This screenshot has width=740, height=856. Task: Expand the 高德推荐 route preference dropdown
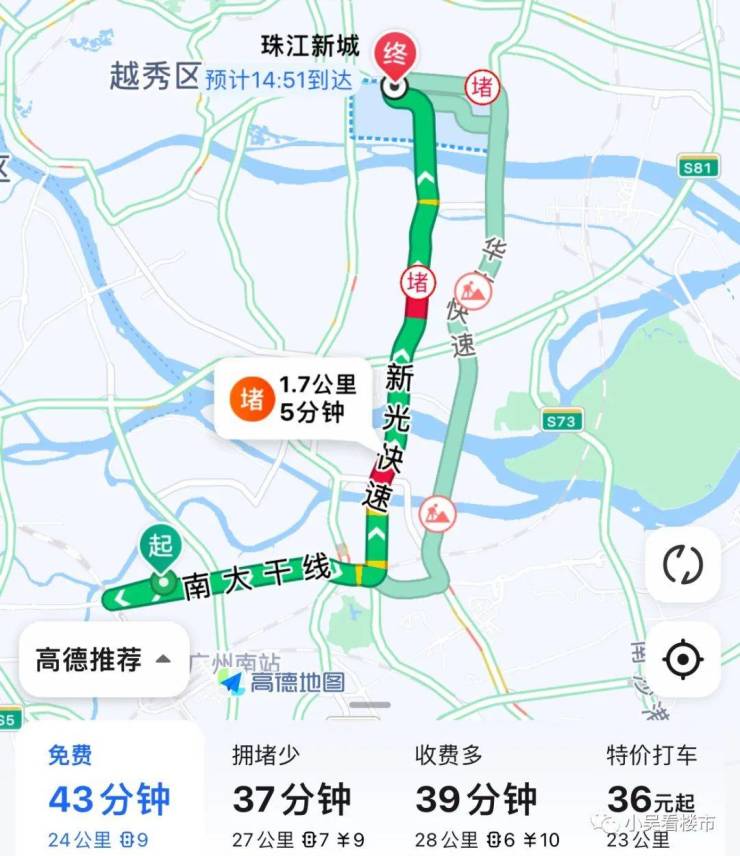pyautogui.click(x=104, y=660)
